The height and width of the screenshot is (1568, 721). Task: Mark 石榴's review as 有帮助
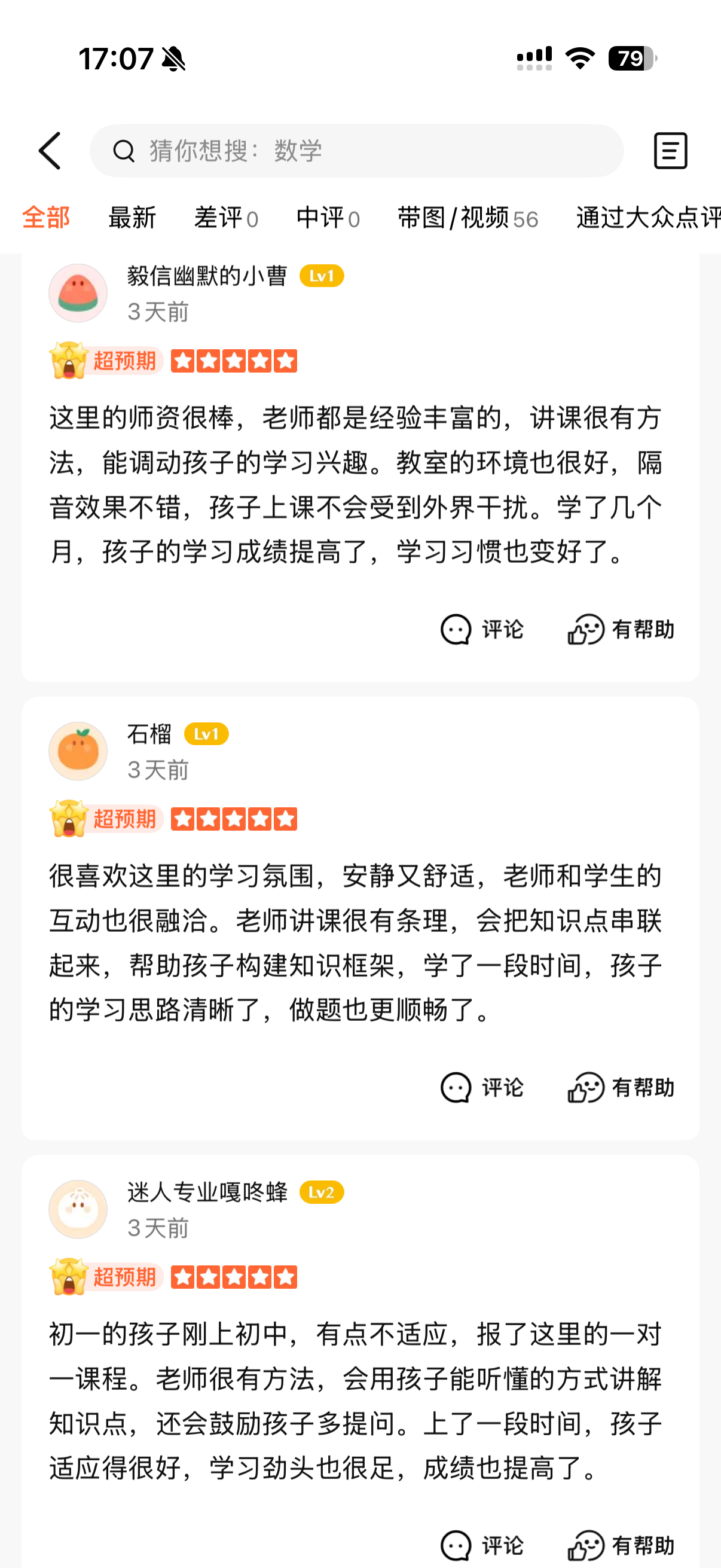point(621,1088)
